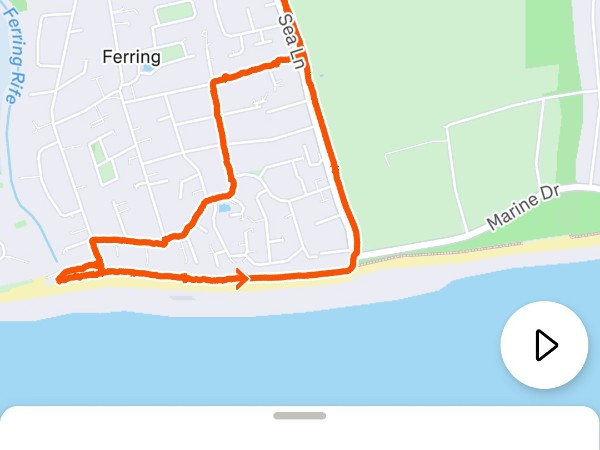600x450 pixels.
Task: Tap the bottom sheet handle to expand it
Action: tap(299, 416)
